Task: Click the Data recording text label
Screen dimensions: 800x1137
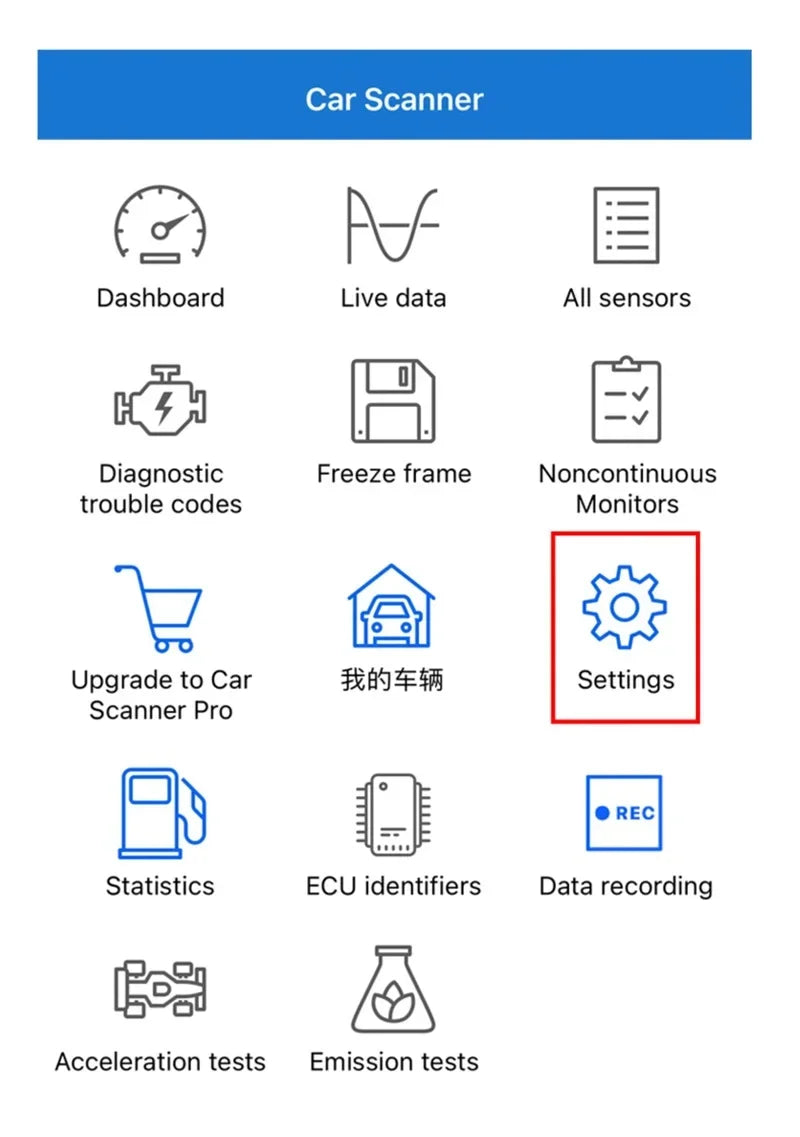Action: [x=626, y=886]
